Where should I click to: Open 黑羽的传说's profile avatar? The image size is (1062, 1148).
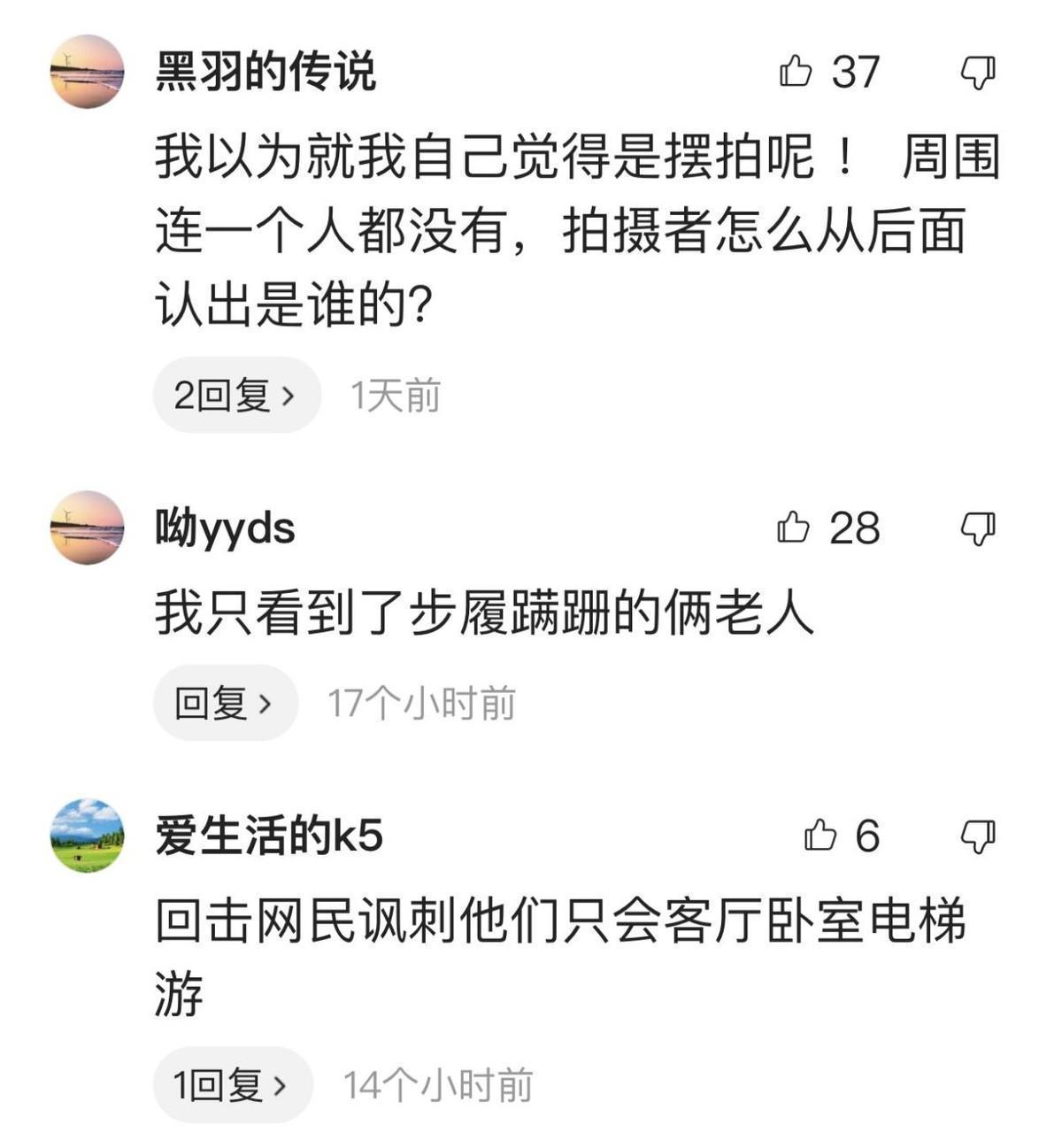tap(87, 72)
